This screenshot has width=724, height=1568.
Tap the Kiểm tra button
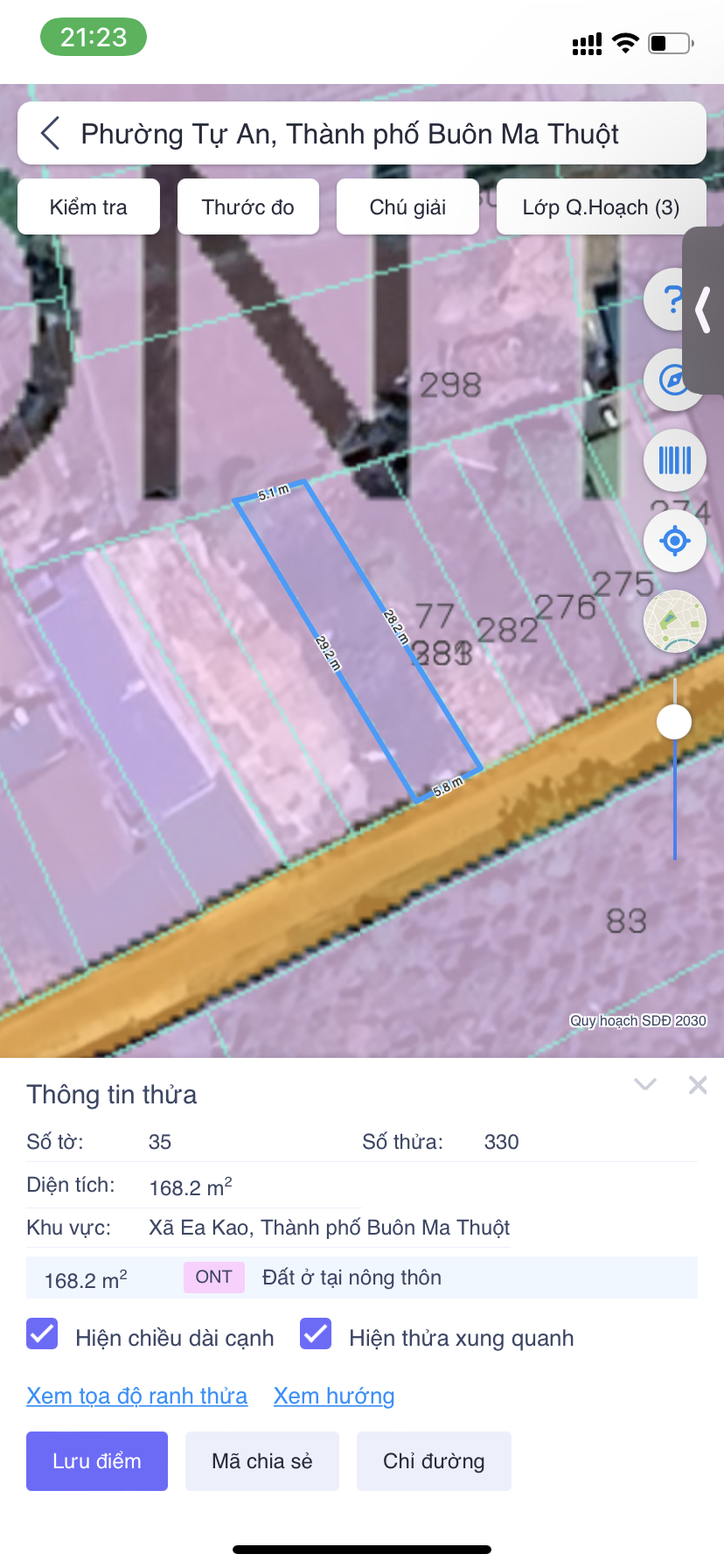(x=88, y=207)
